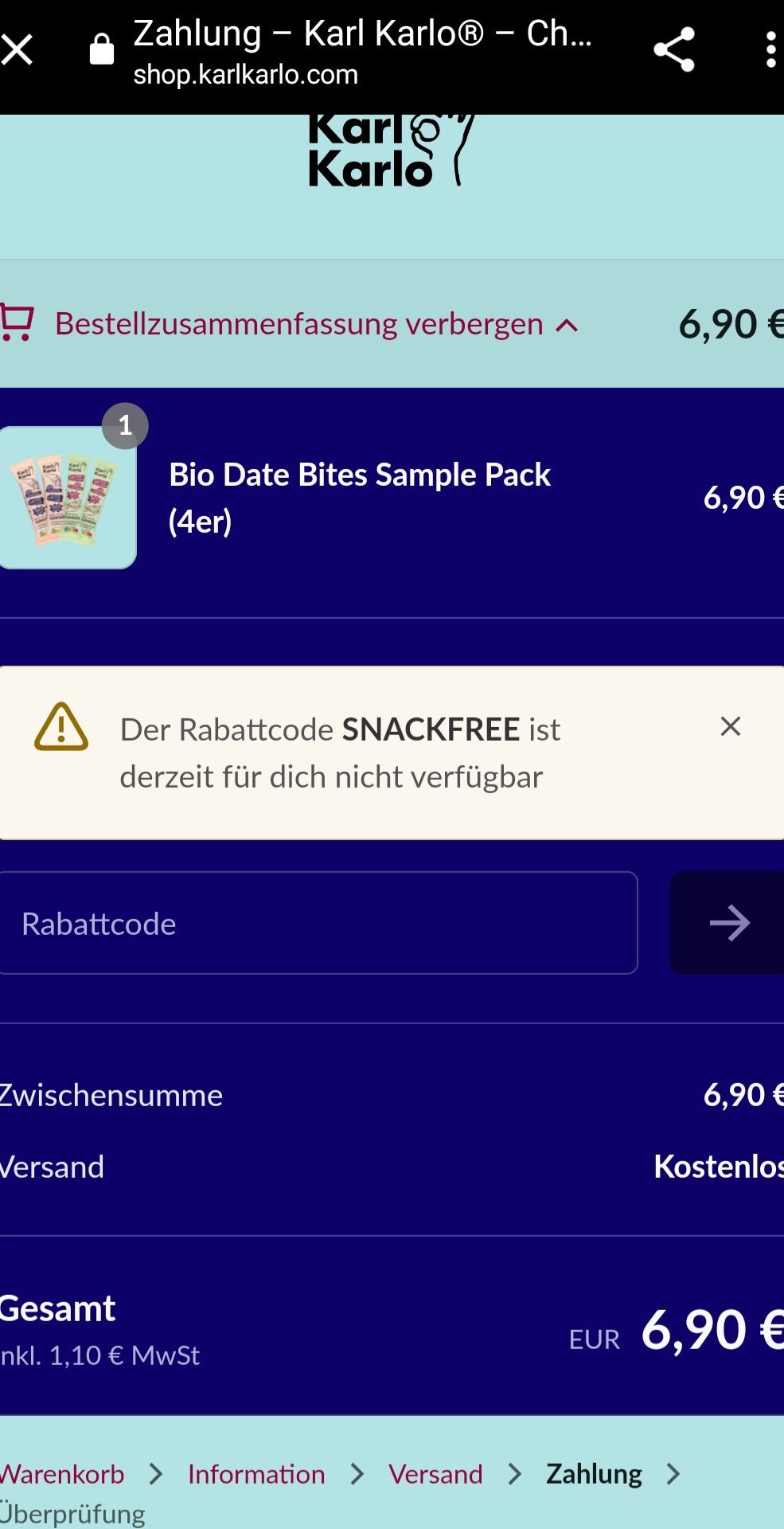Go back to Warenkorb breadcrumb
784x1529 pixels.
[61, 1474]
